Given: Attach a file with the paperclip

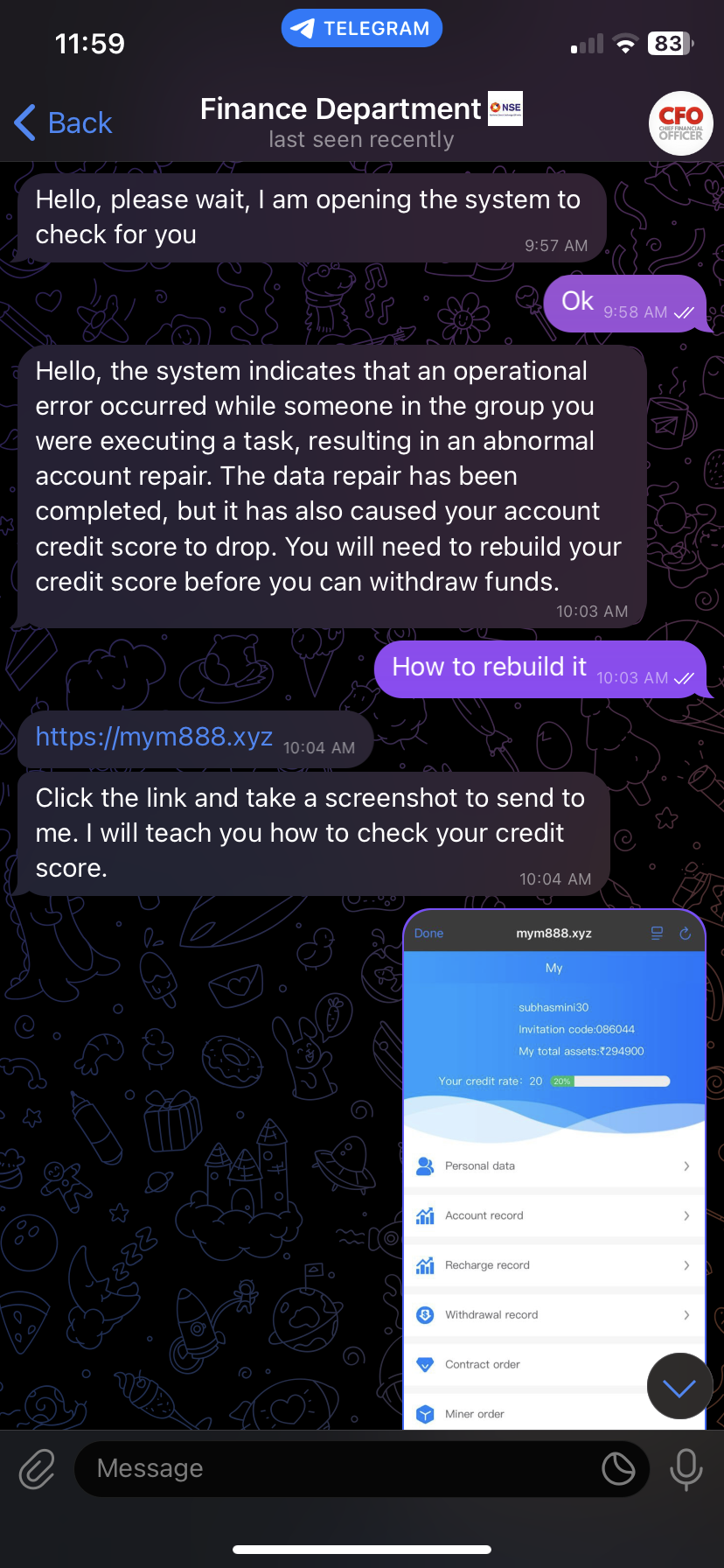Looking at the screenshot, I should 38,1468.
